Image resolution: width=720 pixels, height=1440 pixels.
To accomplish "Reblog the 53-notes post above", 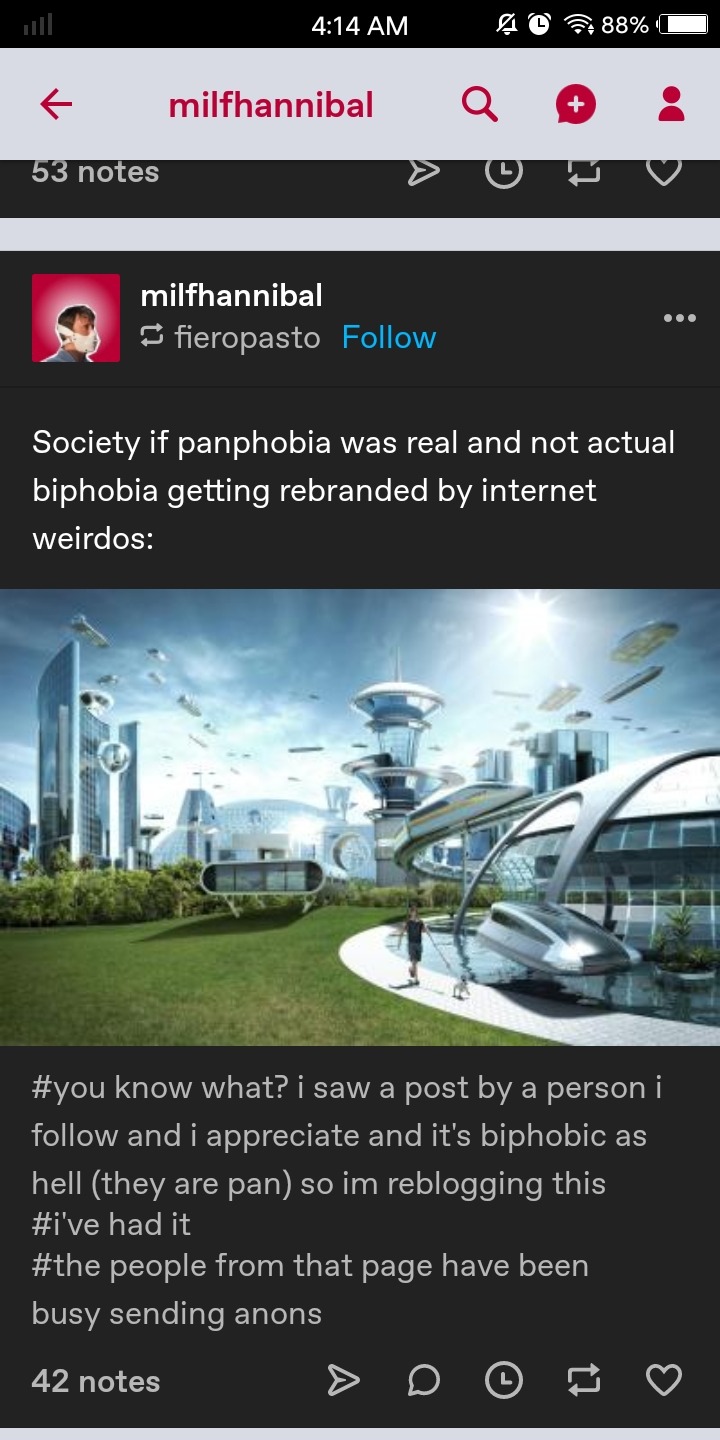I will [x=583, y=174].
